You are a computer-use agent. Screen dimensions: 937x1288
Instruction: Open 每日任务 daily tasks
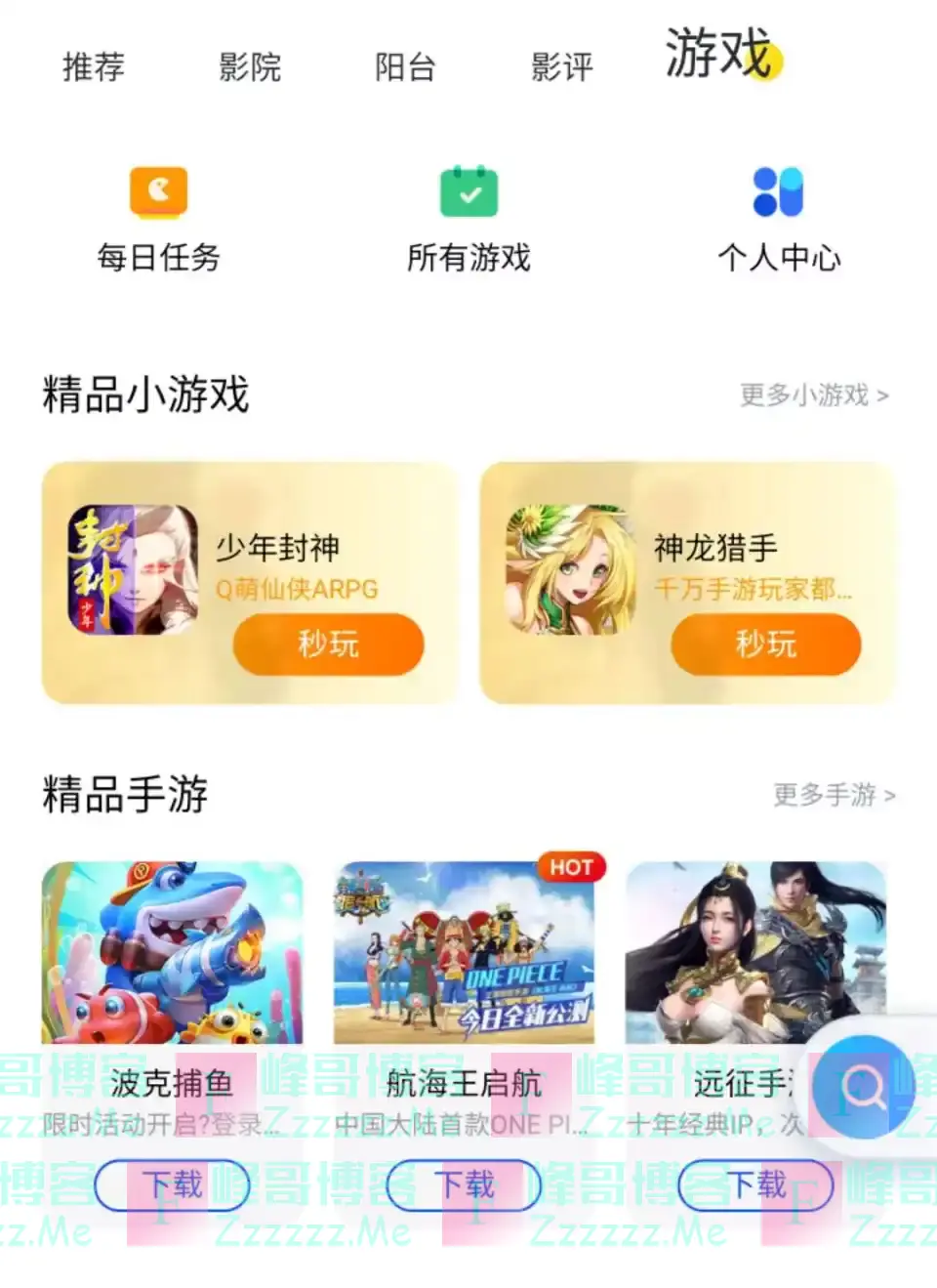(x=158, y=221)
